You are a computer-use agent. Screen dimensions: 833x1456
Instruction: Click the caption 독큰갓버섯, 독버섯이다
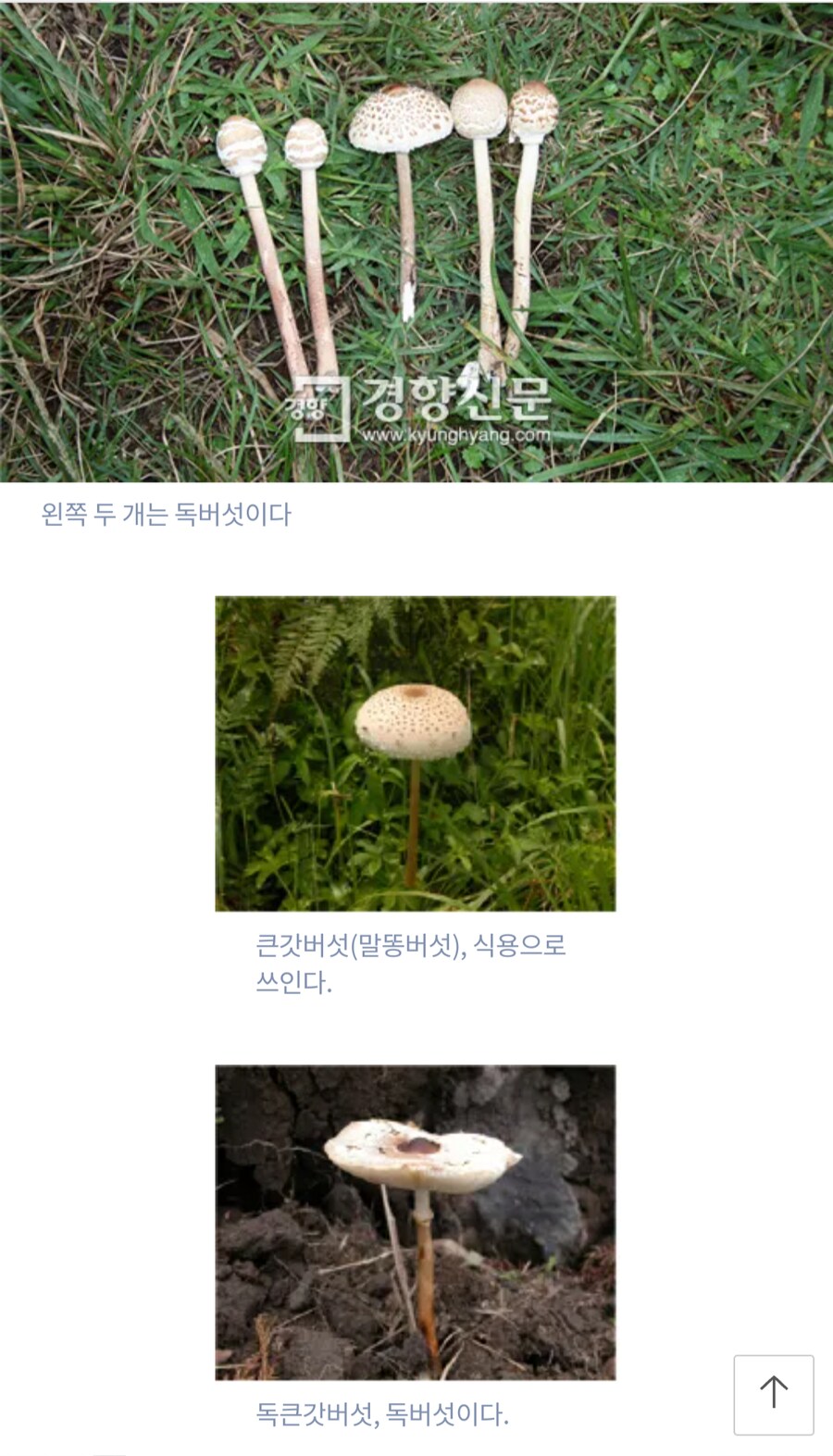click(x=381, y=1412)
